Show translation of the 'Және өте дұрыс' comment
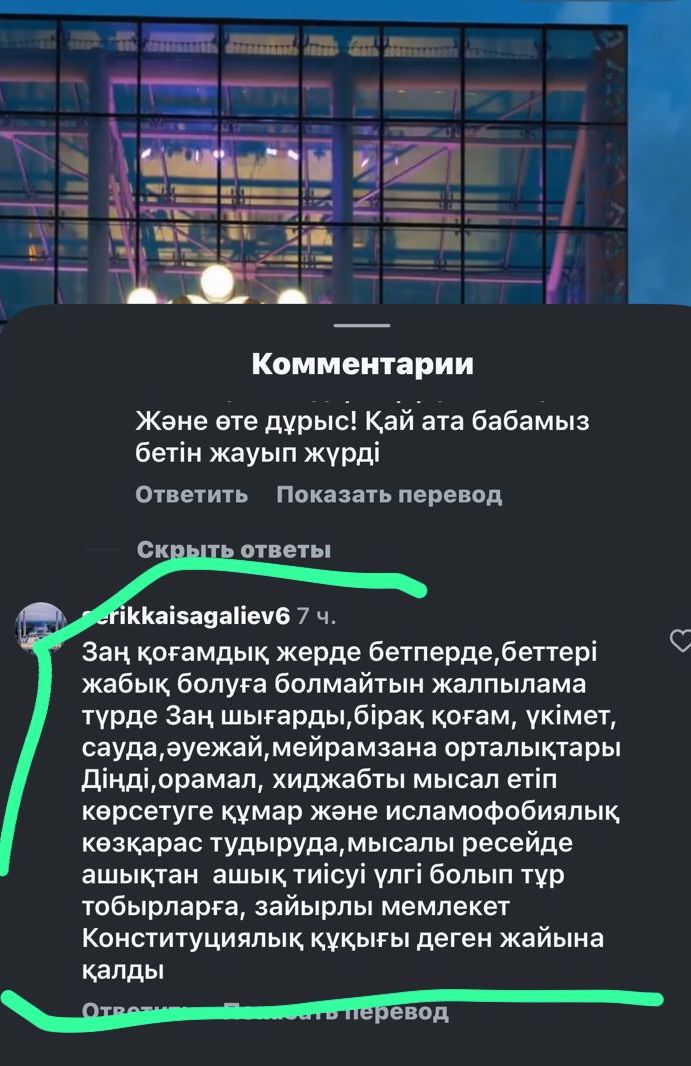The height and width of the screenshot is (1066, 691). tap(389, 494)
